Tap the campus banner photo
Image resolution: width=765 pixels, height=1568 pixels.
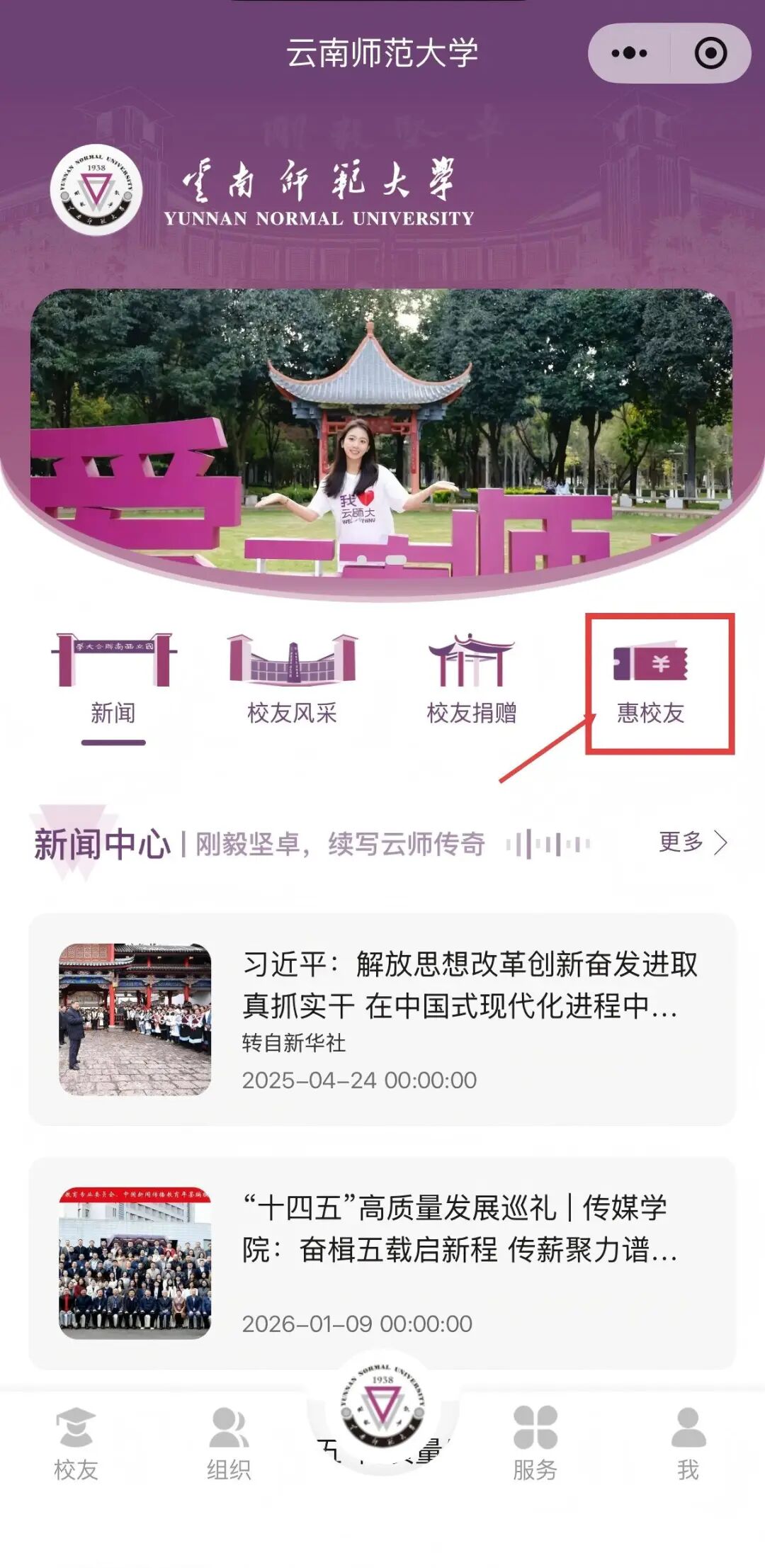point(382,439)
